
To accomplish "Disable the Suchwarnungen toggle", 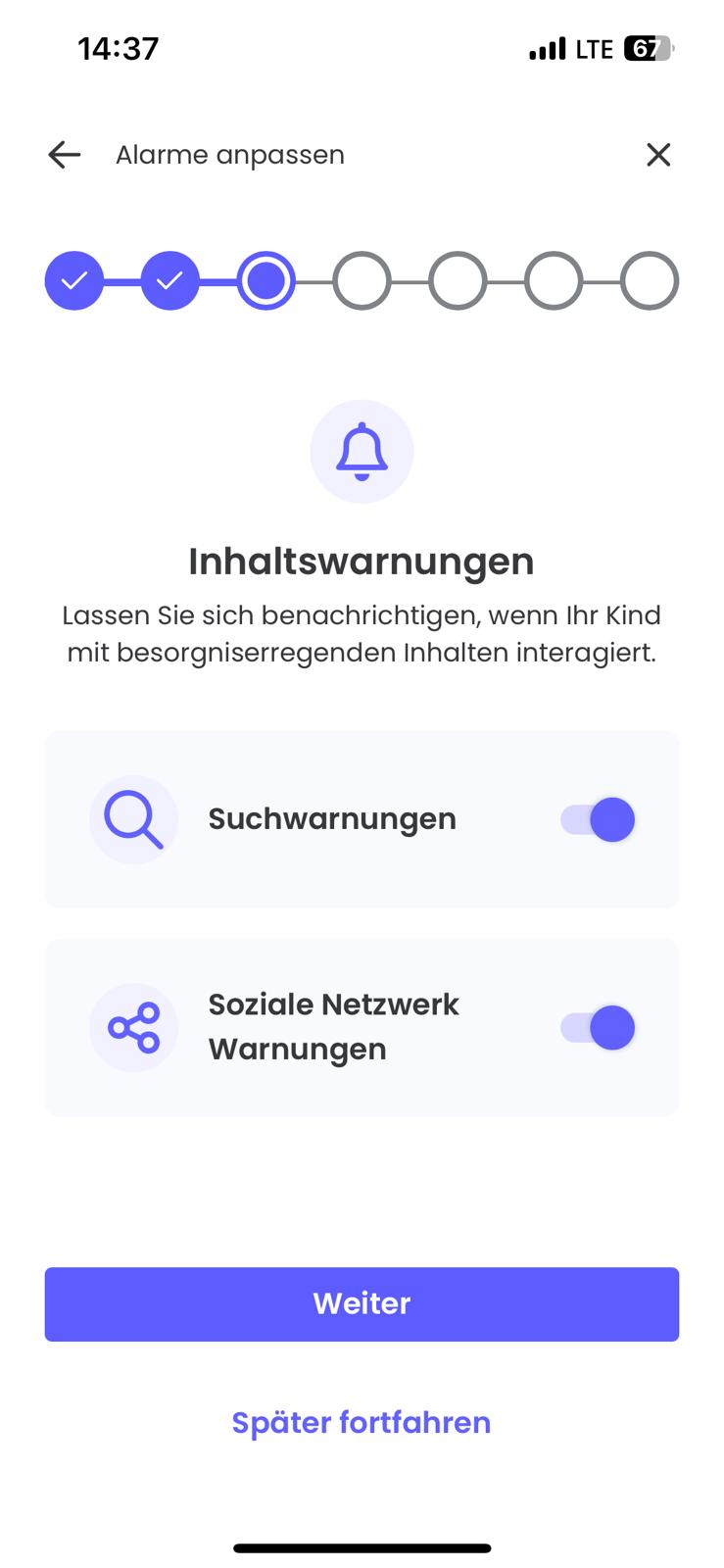I will 597,819.
